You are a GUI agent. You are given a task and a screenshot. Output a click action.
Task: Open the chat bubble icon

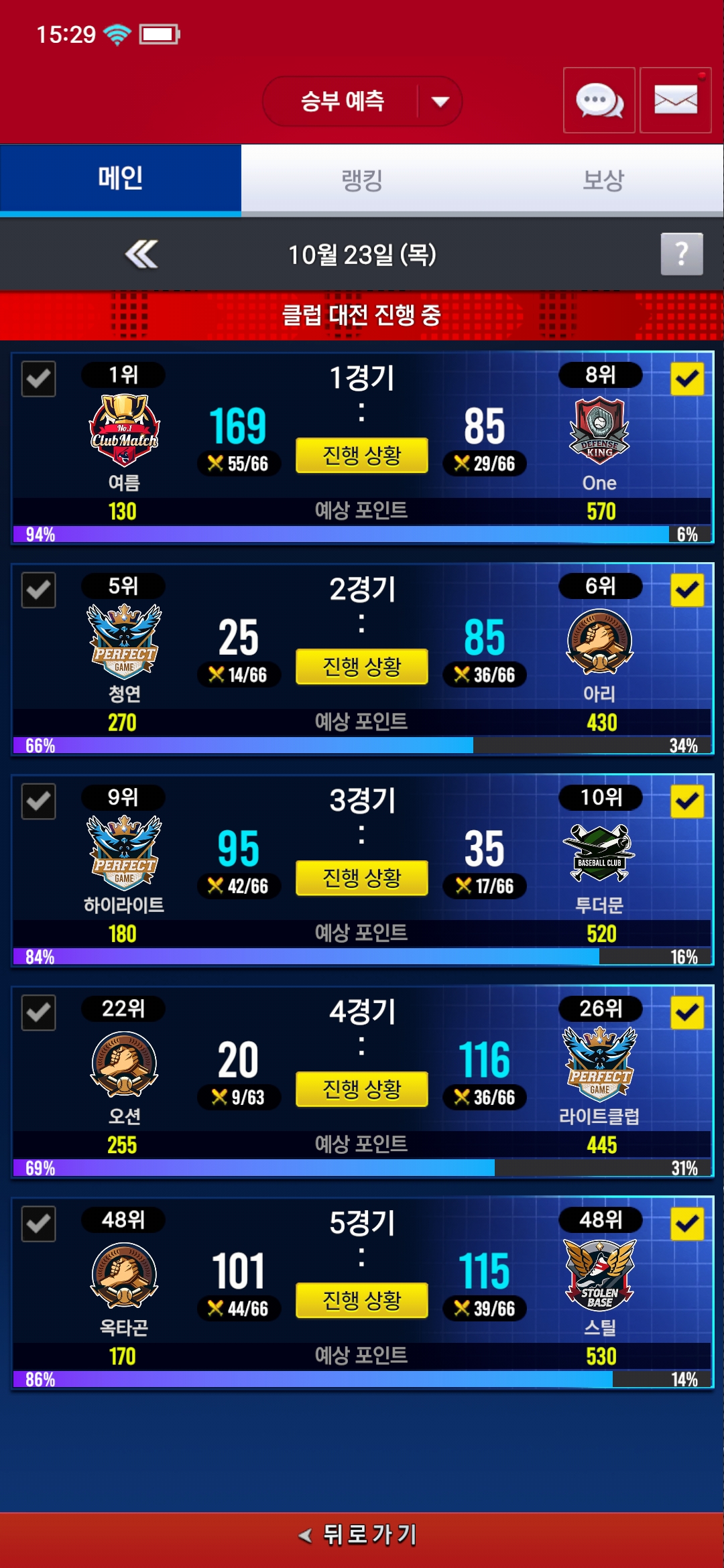tap(599, 101)
